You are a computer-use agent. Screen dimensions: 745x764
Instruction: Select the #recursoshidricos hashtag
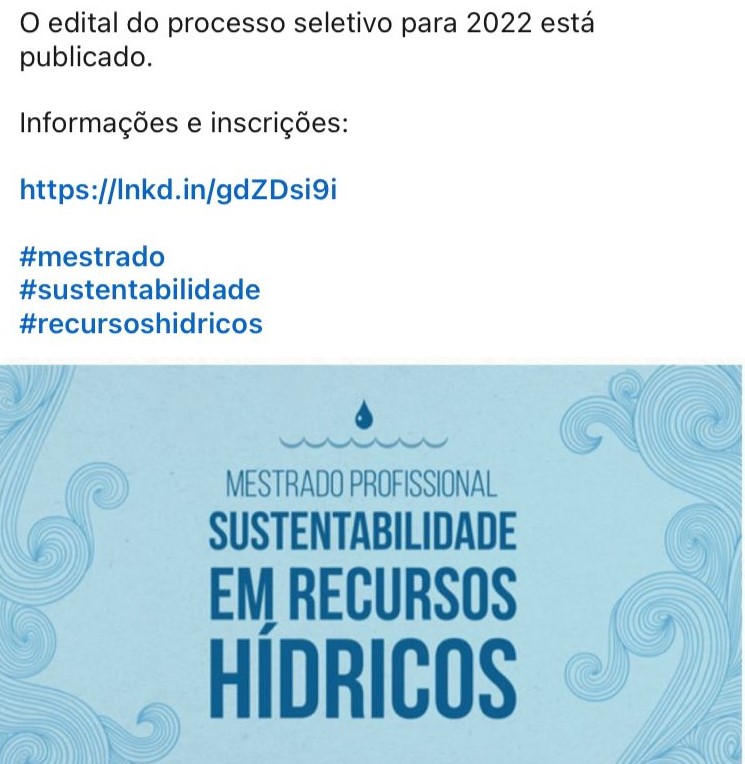(x=141, y=324)
